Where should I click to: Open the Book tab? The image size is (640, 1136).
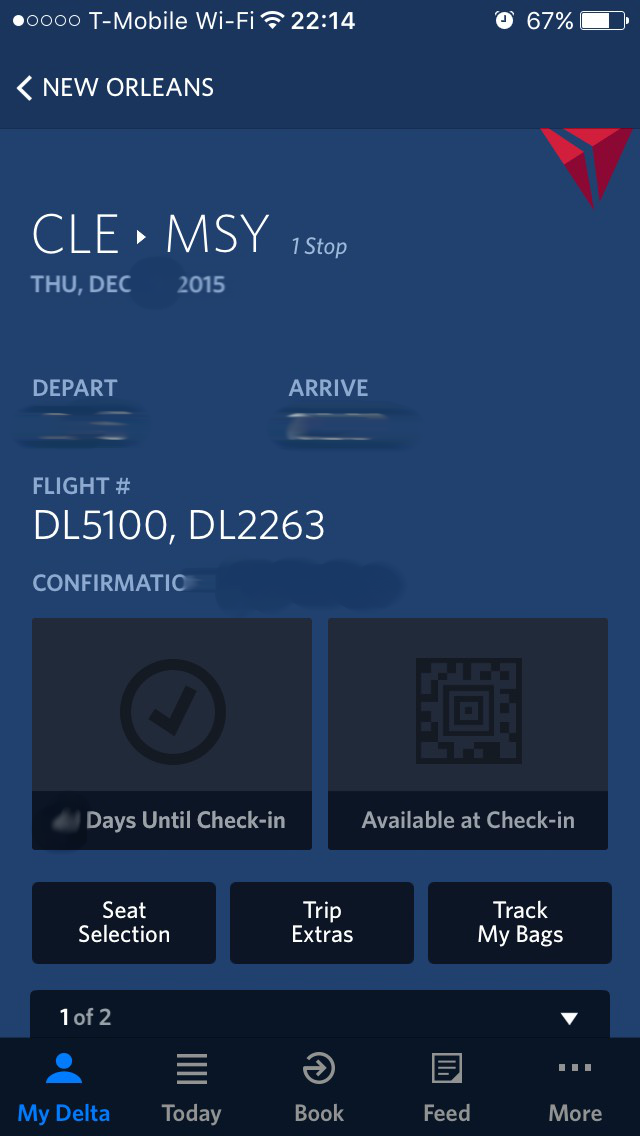tap(319, 1087)
